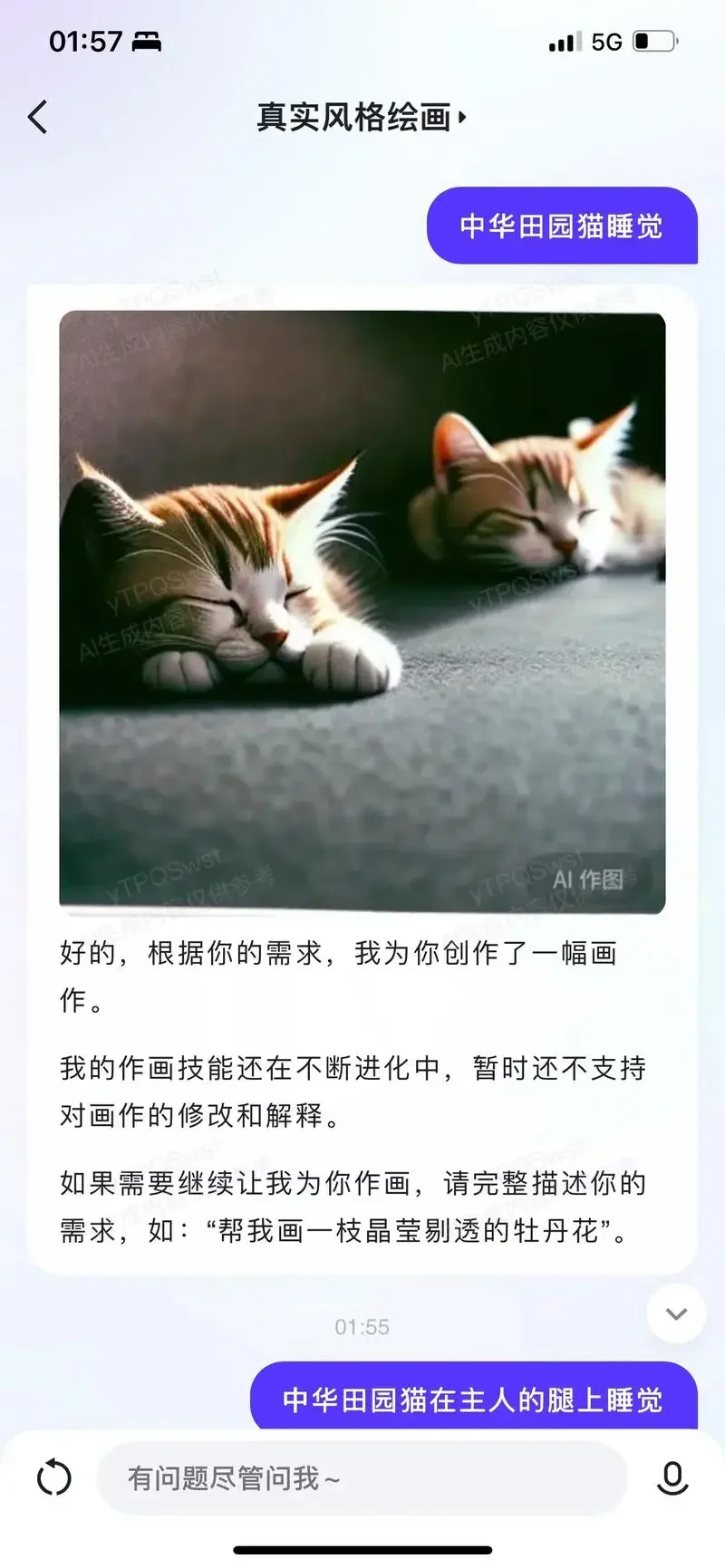Open the 真实风格绘画 title dropdown
The image size is (725, 1568).
(x=362, y=117)
